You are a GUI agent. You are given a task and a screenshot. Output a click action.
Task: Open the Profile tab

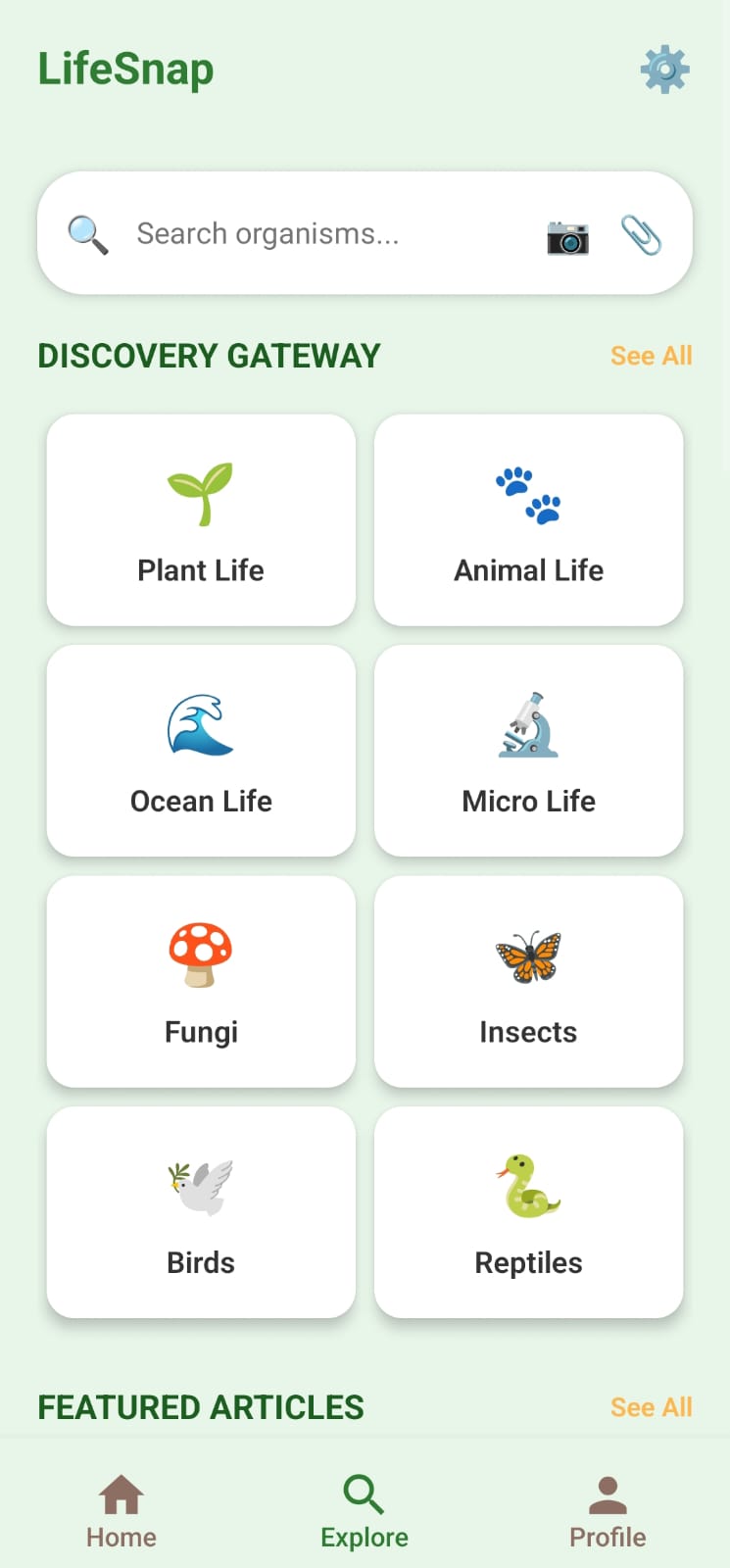(607, 1506)
